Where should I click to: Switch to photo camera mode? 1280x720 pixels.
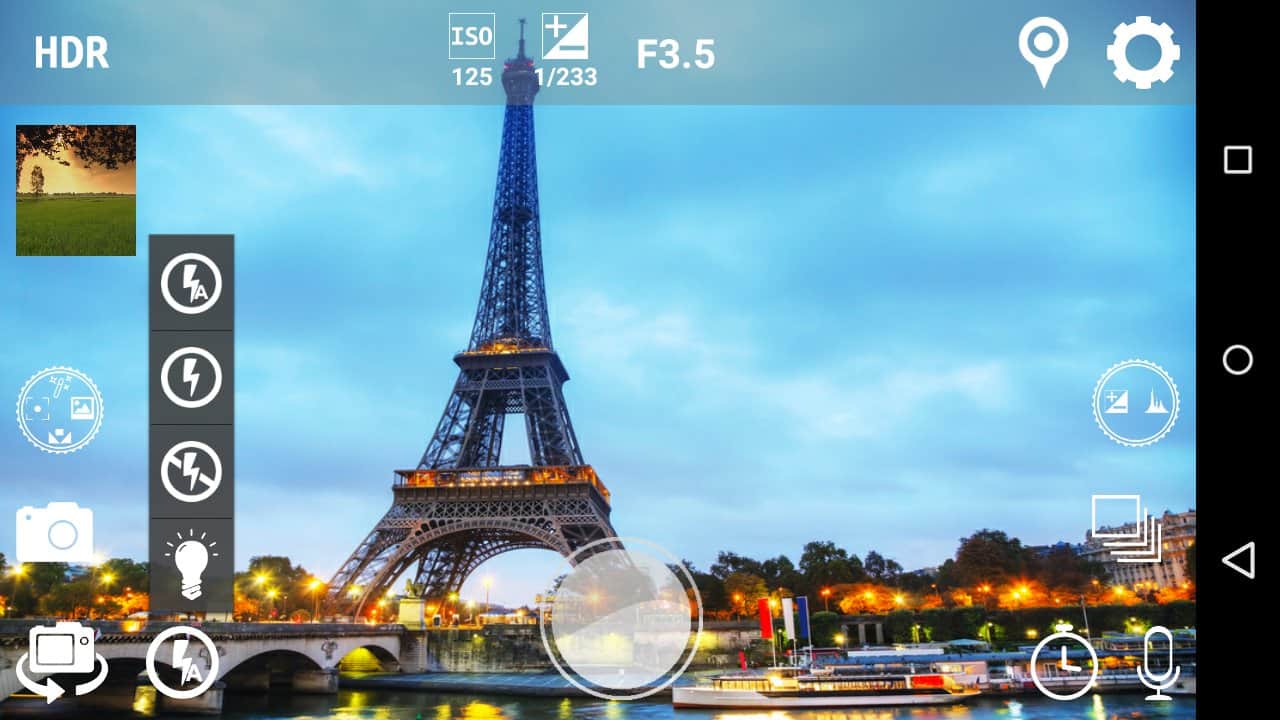tap(55, 533)
